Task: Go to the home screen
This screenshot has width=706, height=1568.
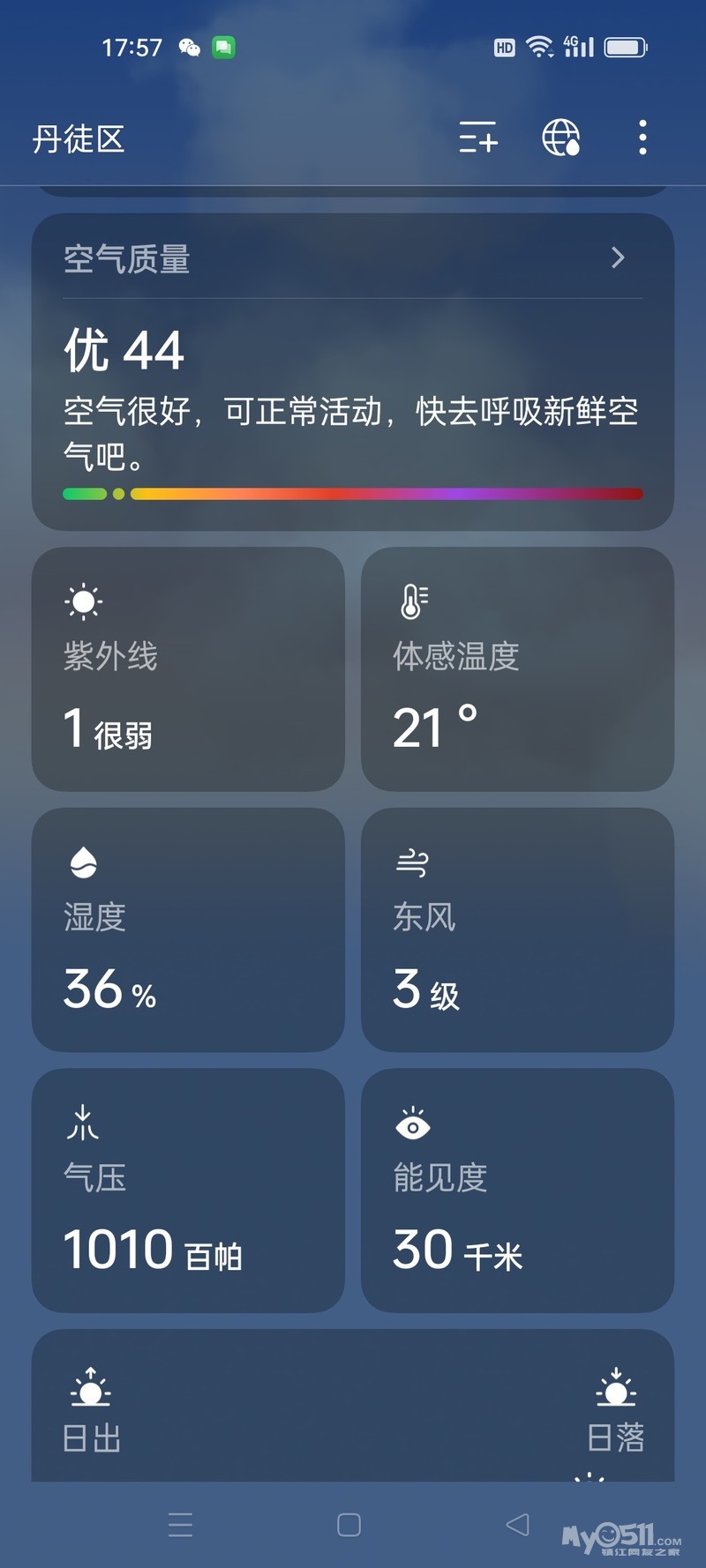Action: point(349,1525)
